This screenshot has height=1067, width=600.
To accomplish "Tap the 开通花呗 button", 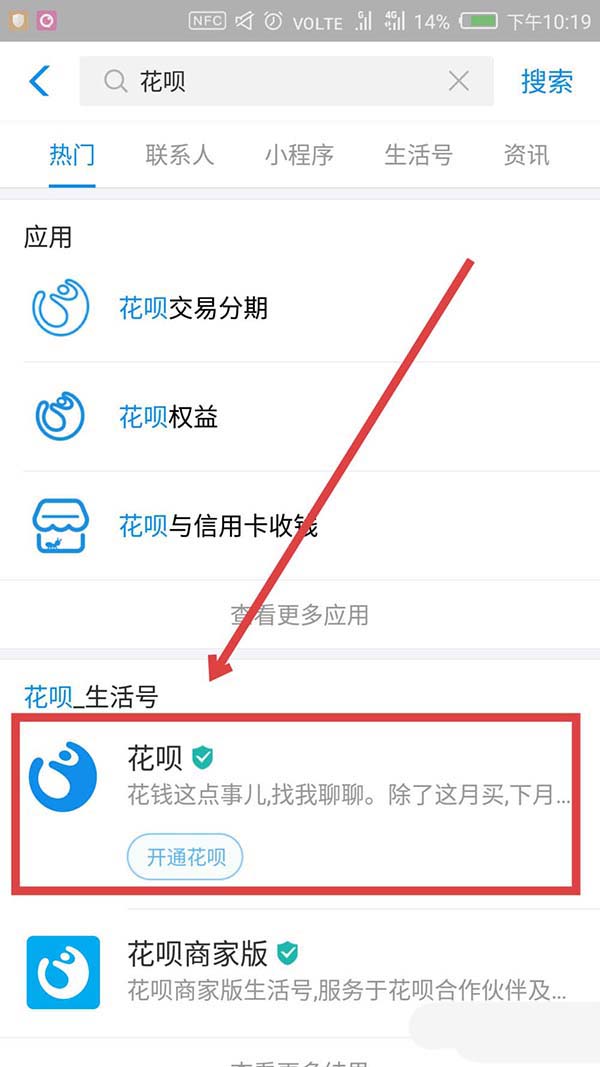I will [185, 857].
